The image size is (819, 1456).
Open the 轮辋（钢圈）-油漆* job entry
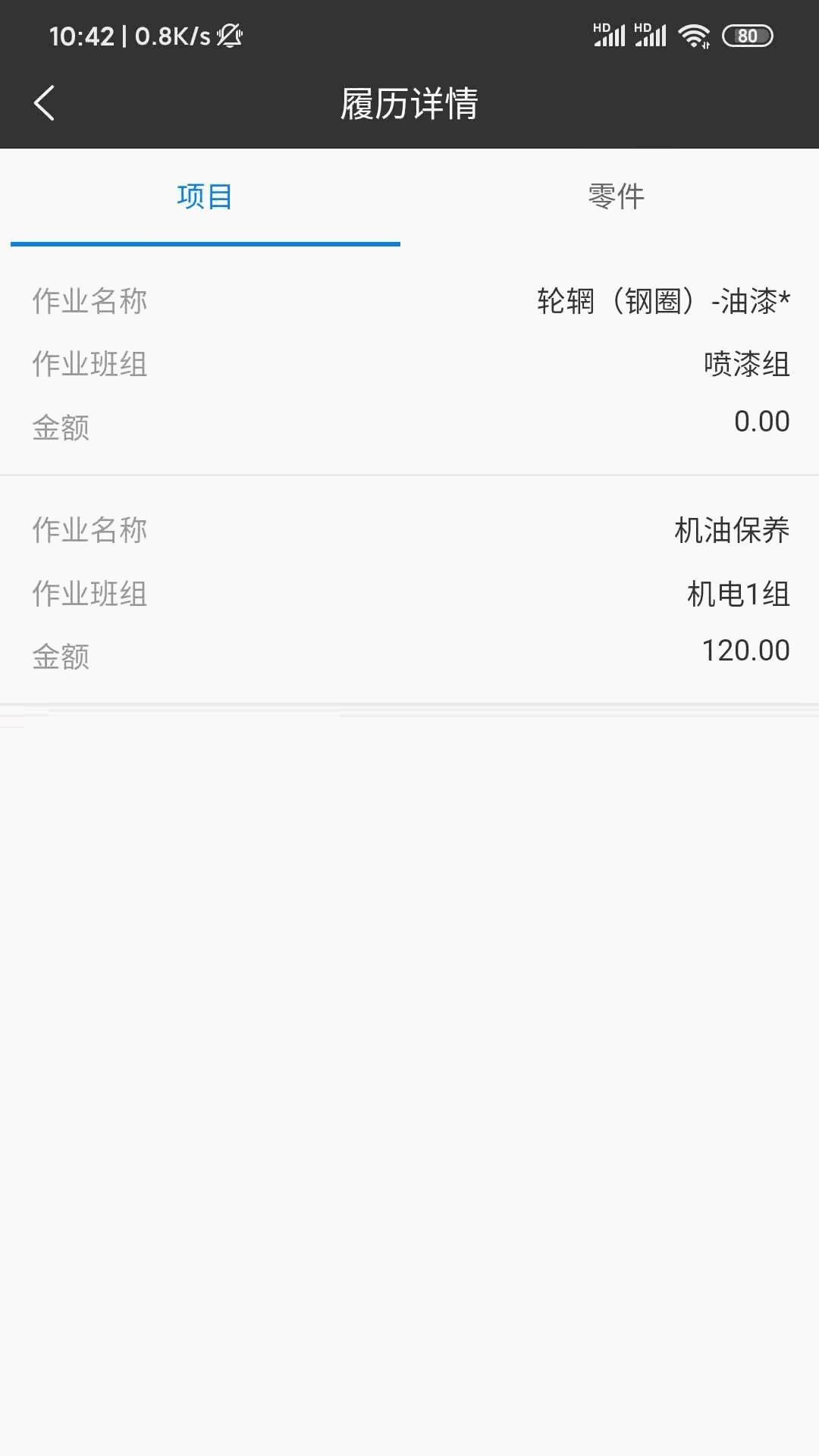(x=661, y=300)
